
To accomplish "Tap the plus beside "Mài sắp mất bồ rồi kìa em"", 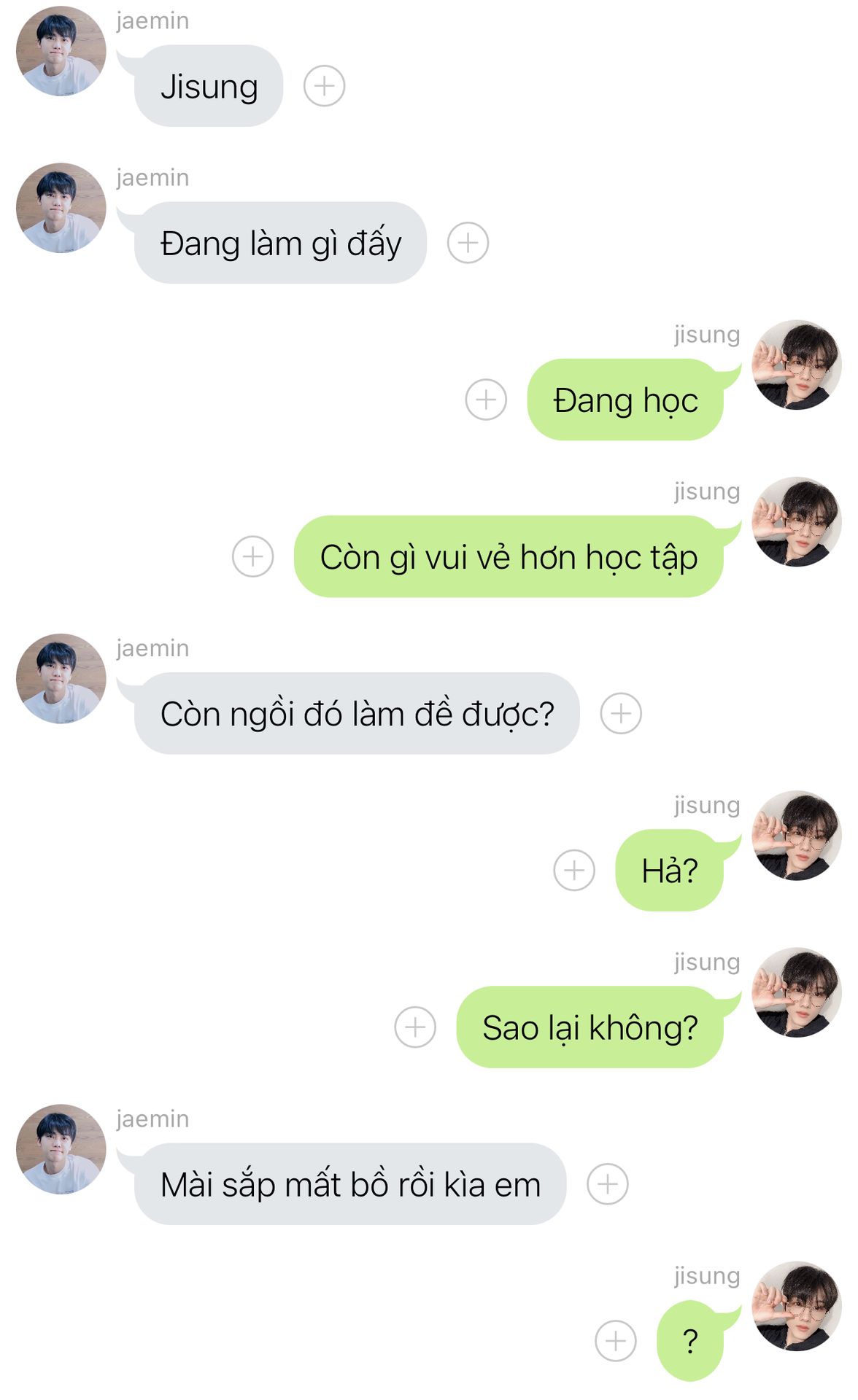I will click(608, 1184).
